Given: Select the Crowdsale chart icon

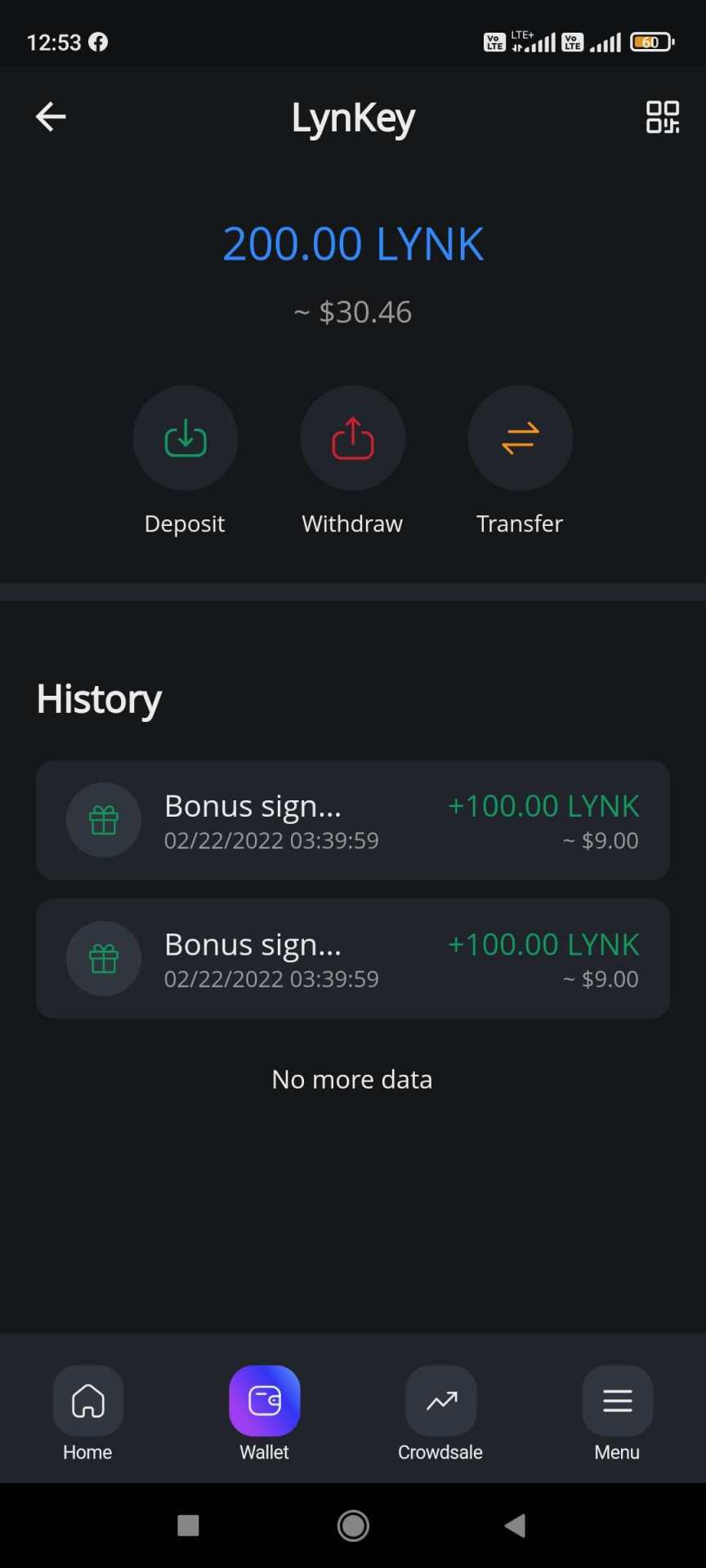Looking at the screenshot, I should click(440, 1400).
